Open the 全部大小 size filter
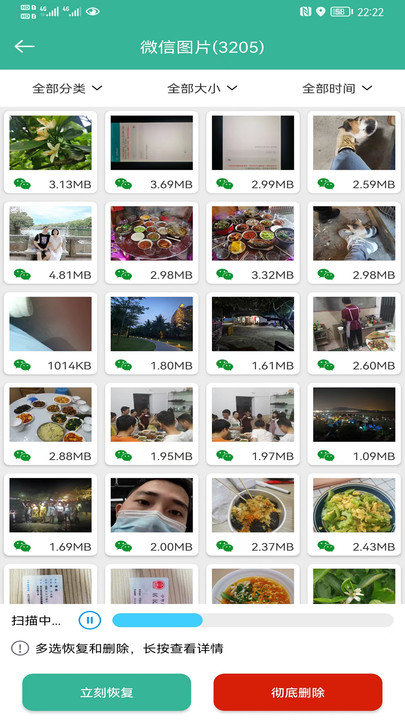 coord(202,88)
